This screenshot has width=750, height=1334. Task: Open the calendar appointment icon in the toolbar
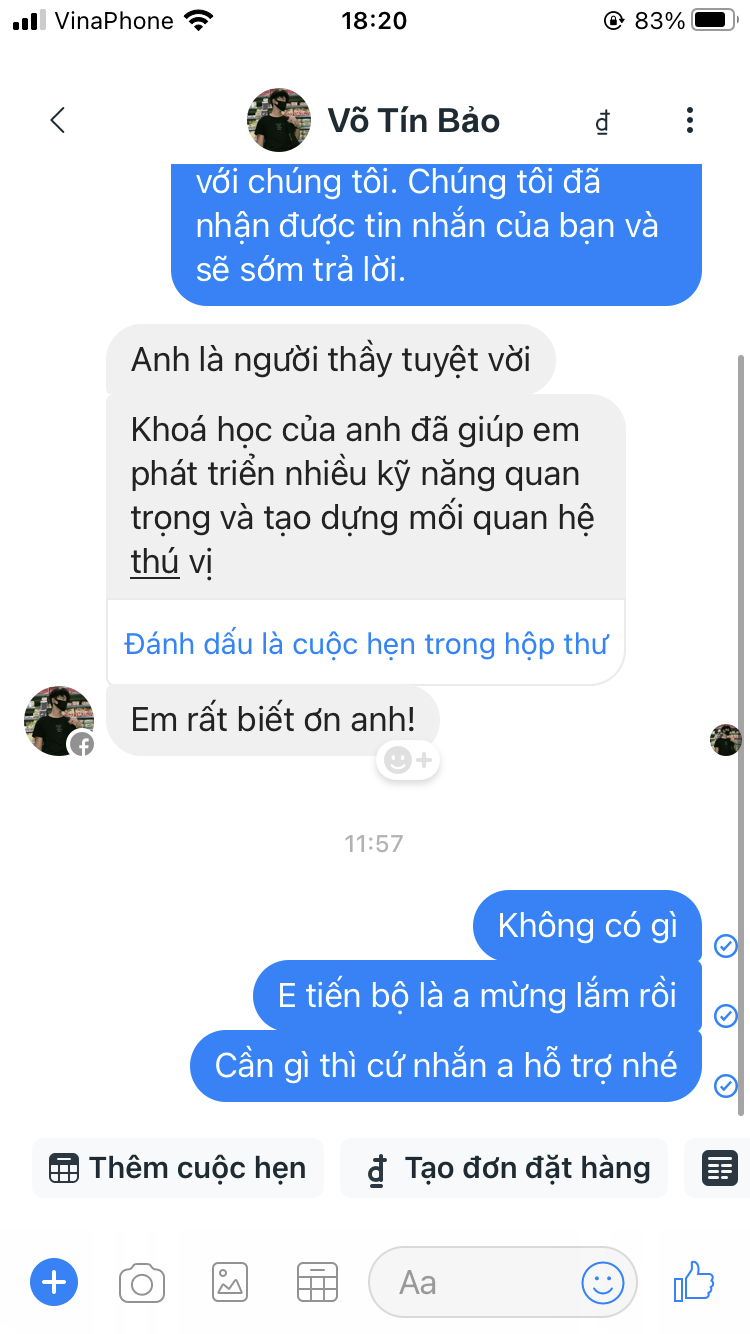click(317, 1282)
